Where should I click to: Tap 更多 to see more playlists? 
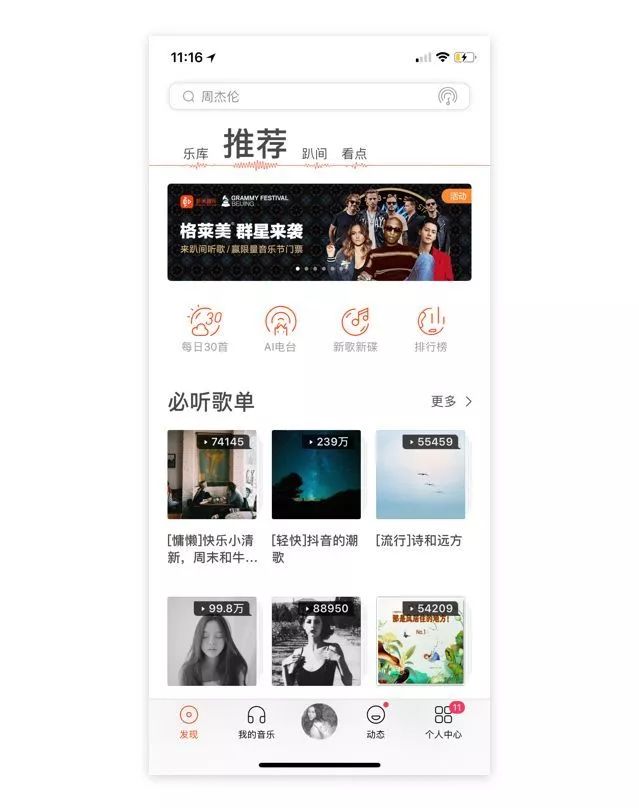coord(452,401)
